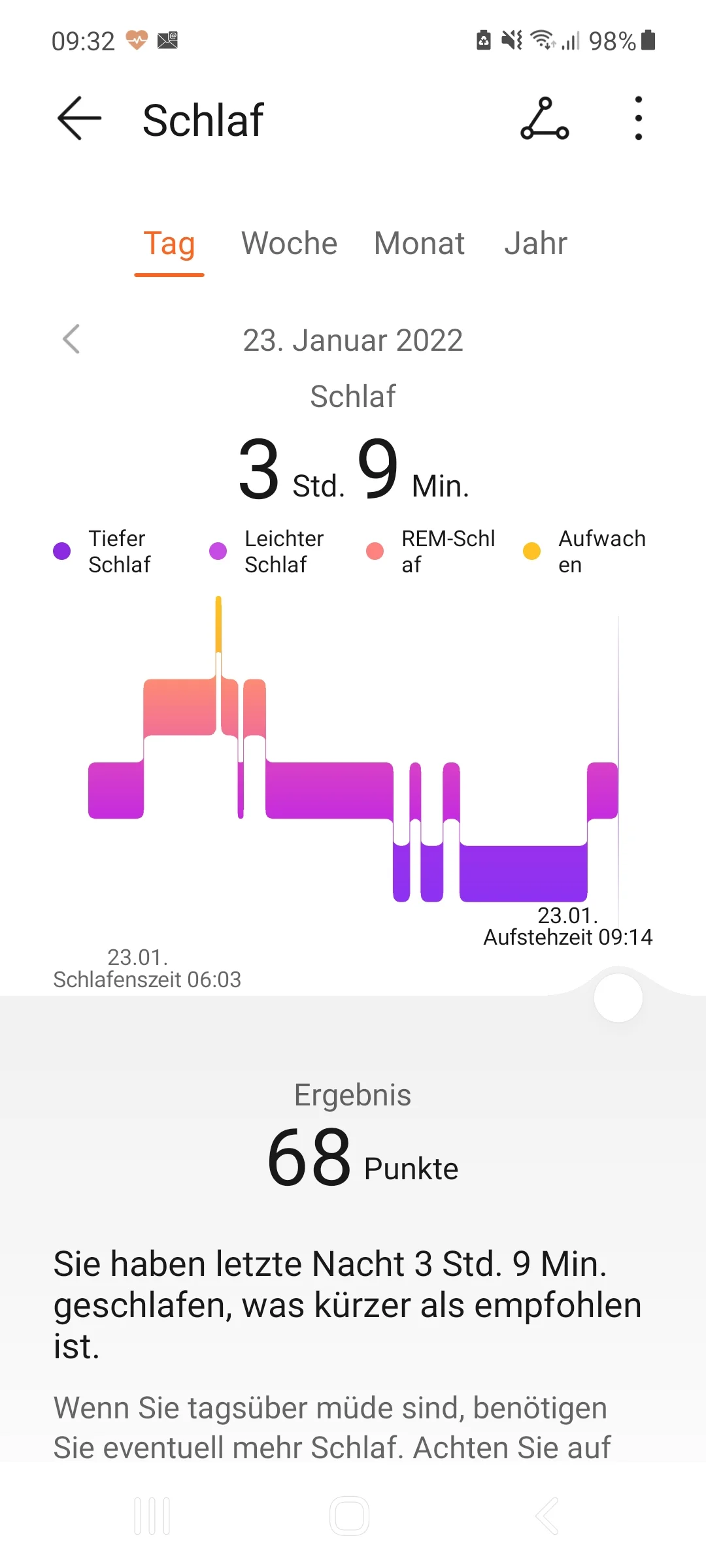Open the share icon in the app bar
706x1568 pixels.
545,118
